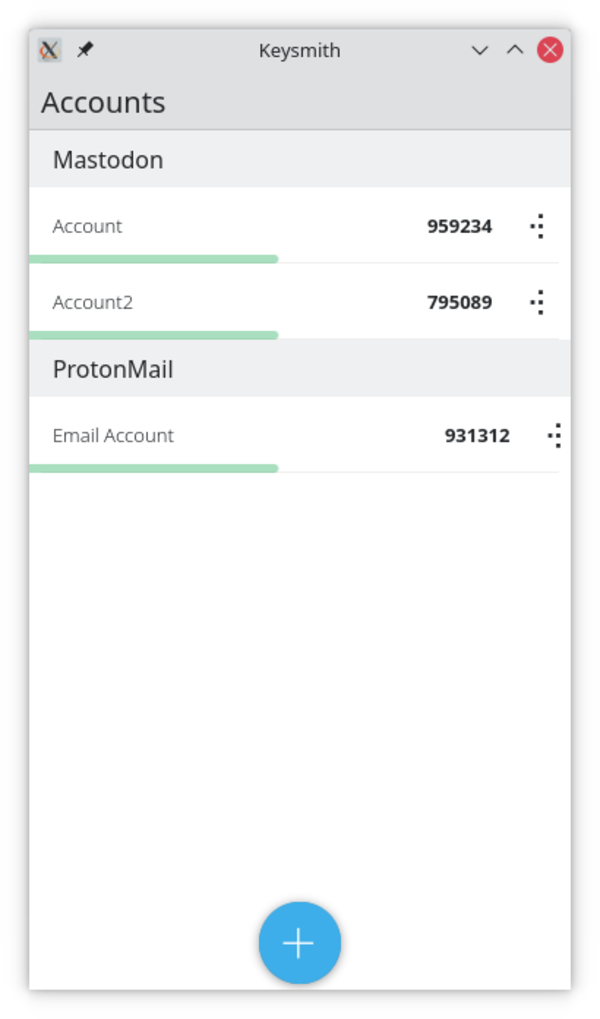Image resolution: width=600 pixels, height=1019 pixels.
Task: Close the Keysmith window
Action: click(549, 50)
